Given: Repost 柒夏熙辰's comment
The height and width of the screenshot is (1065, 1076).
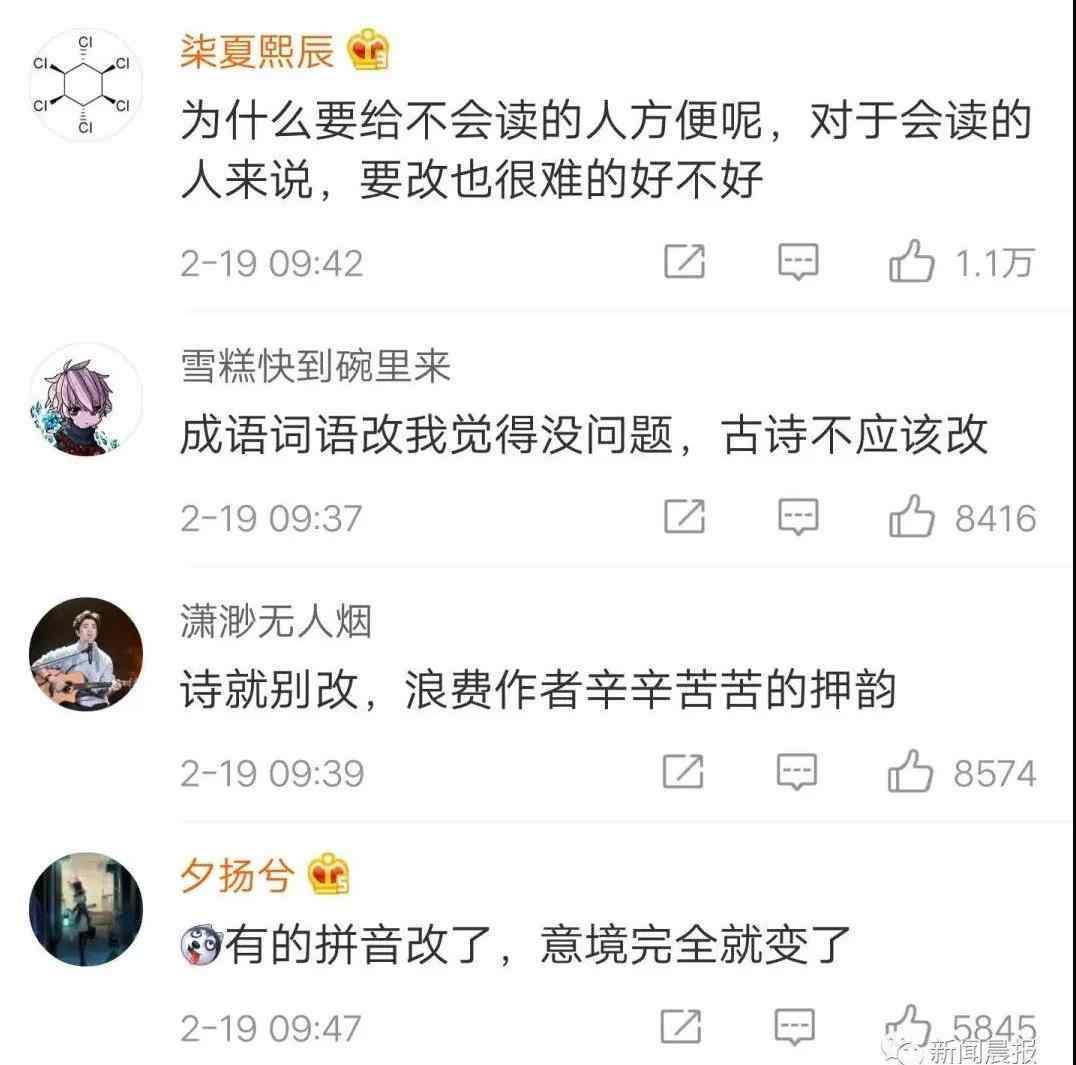Looking at the screenshot, I should 685,263.
